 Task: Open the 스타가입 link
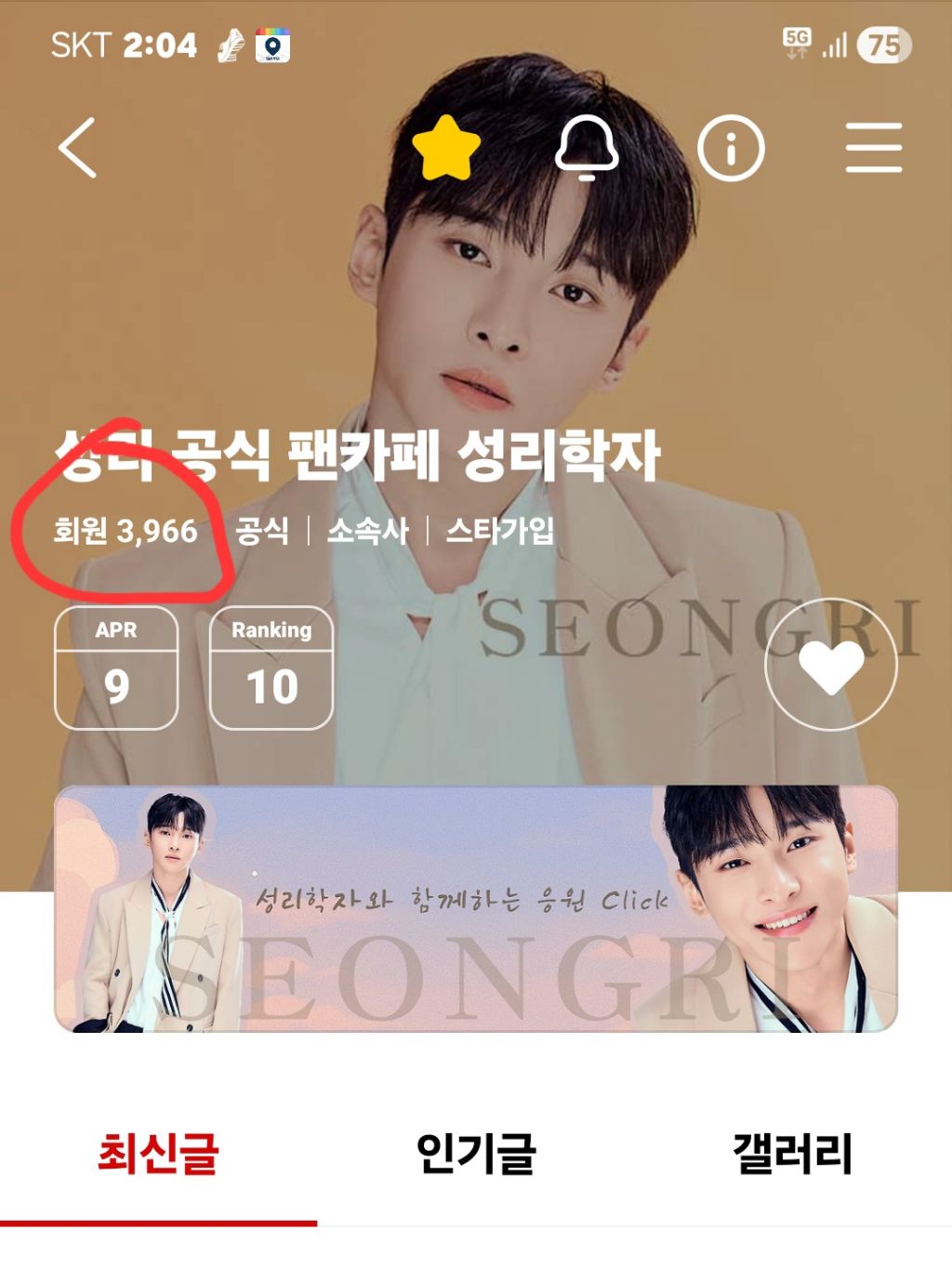pos(500,531)
